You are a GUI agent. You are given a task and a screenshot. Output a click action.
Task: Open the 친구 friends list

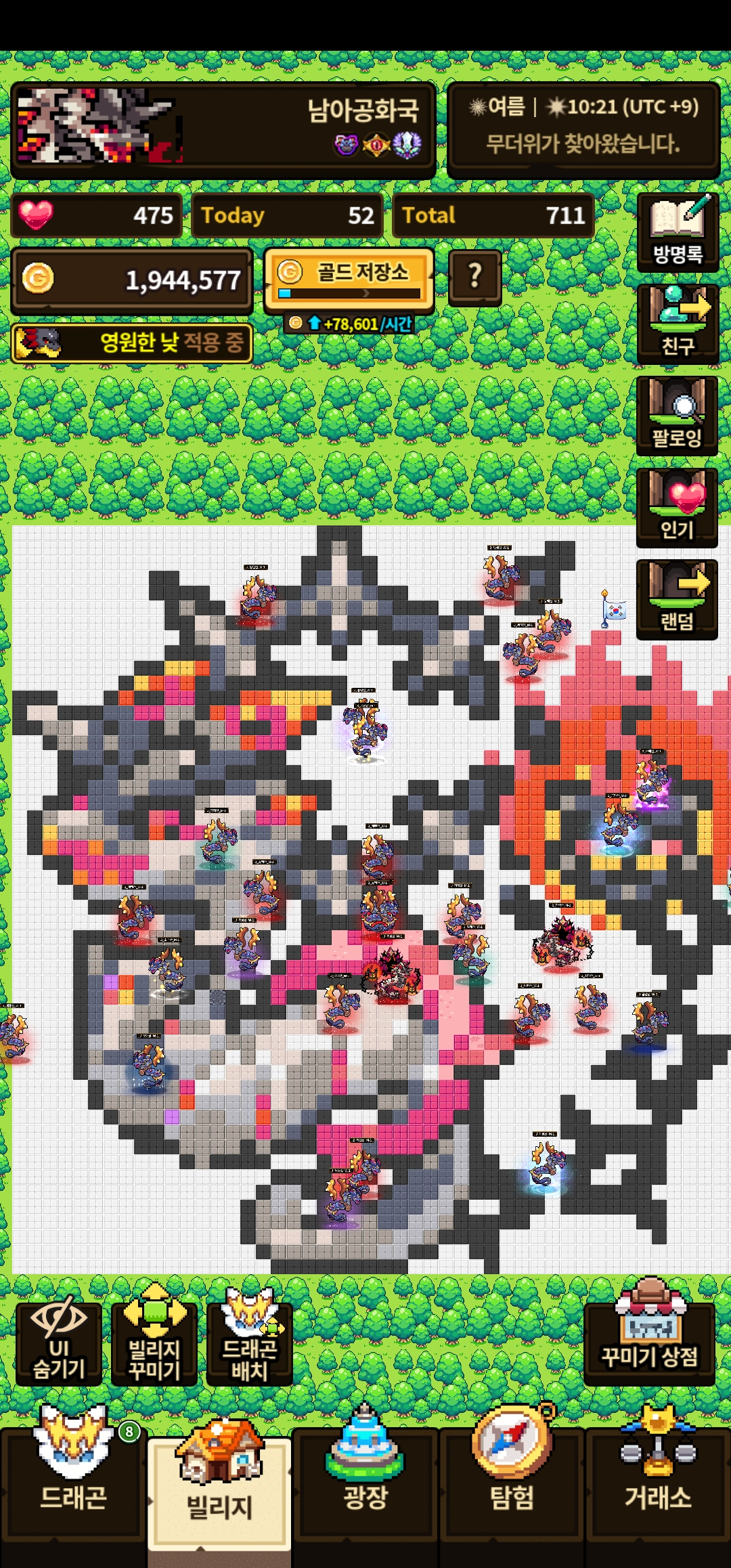(677, 324)
